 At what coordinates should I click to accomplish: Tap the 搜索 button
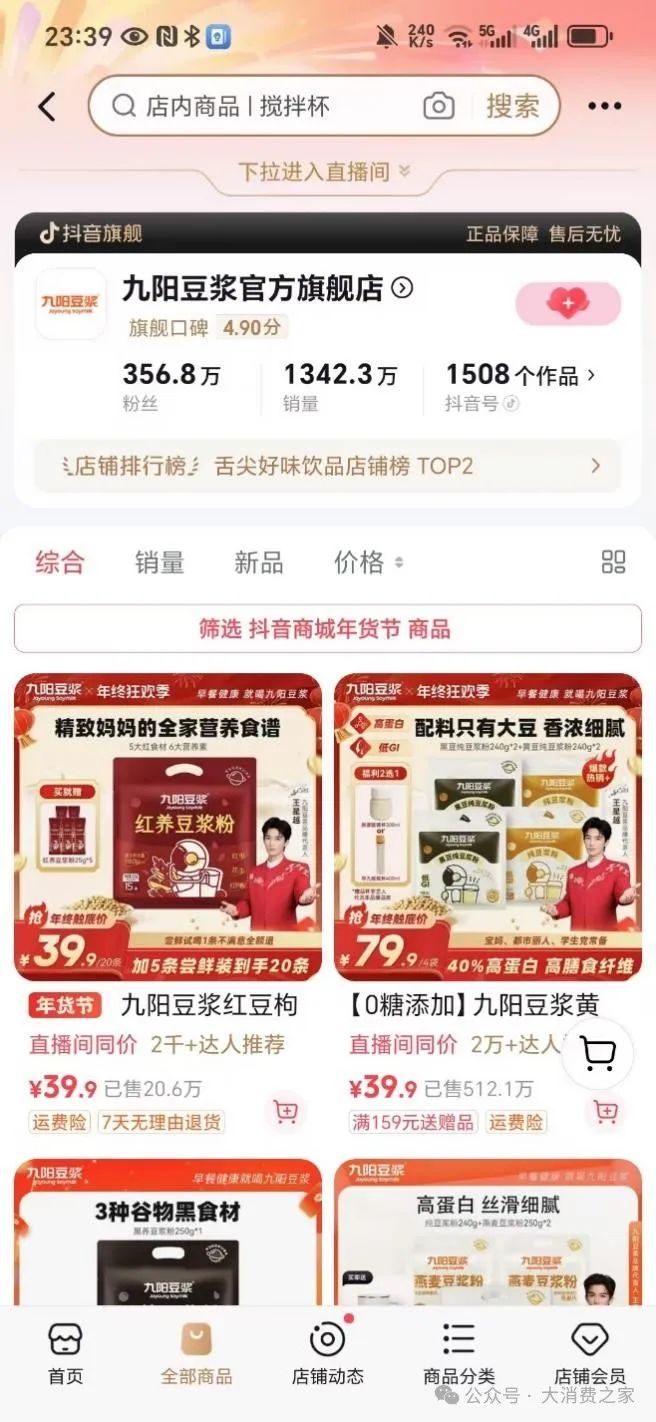point(512,106)
